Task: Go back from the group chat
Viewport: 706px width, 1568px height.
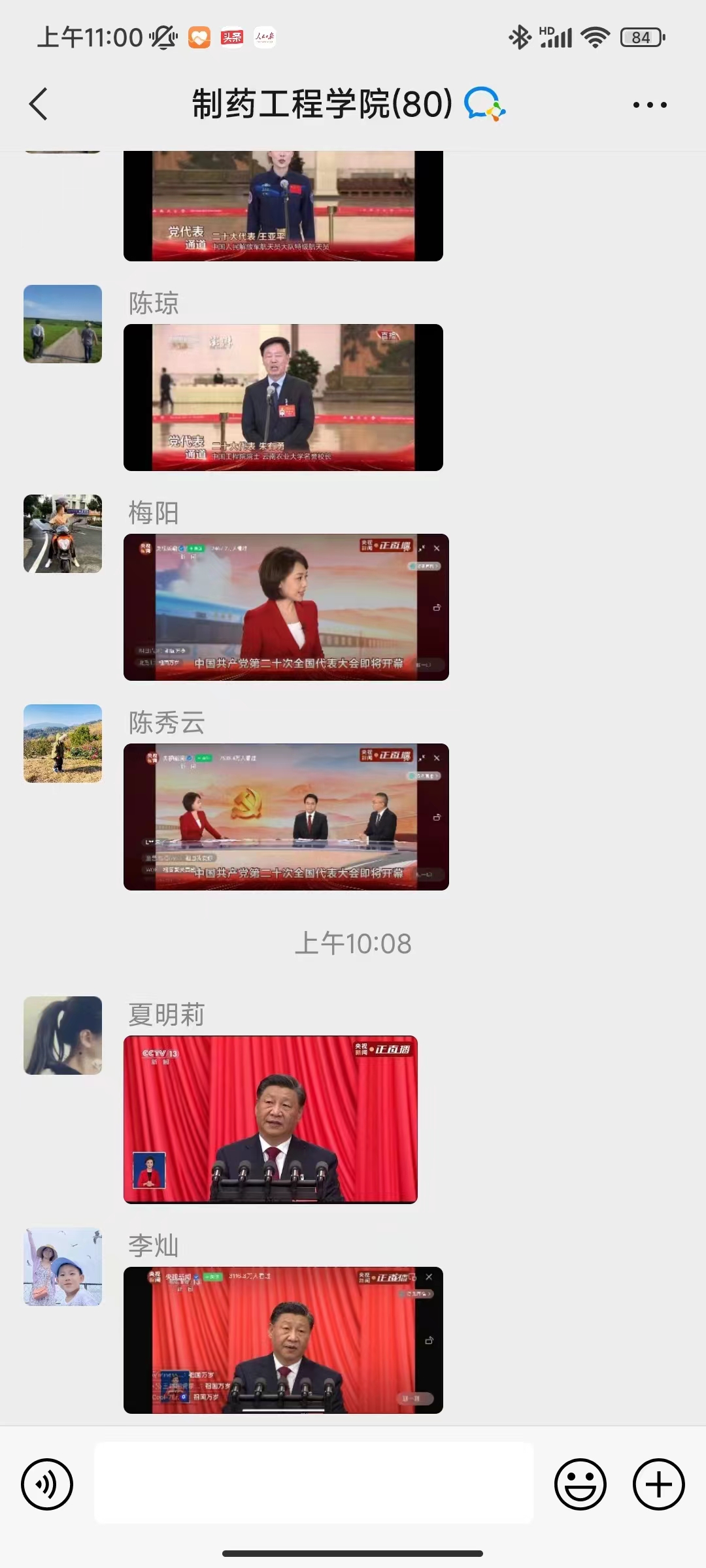Action: (39, 105)
